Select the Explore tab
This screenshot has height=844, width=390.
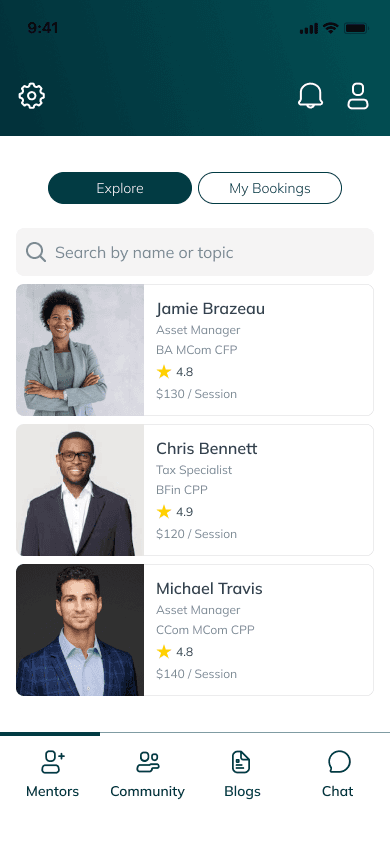[120, 188]
